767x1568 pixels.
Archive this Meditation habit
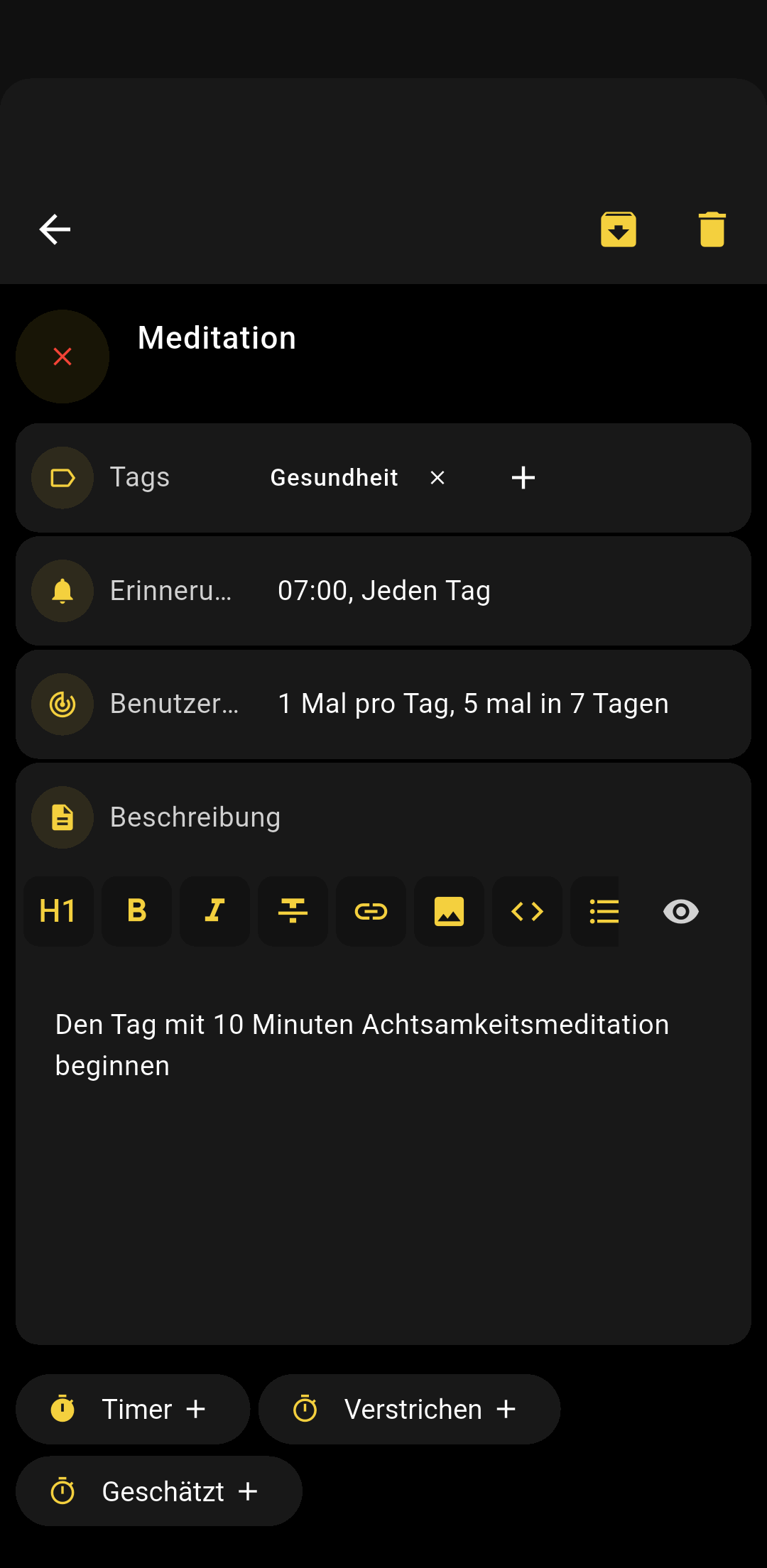618,229
